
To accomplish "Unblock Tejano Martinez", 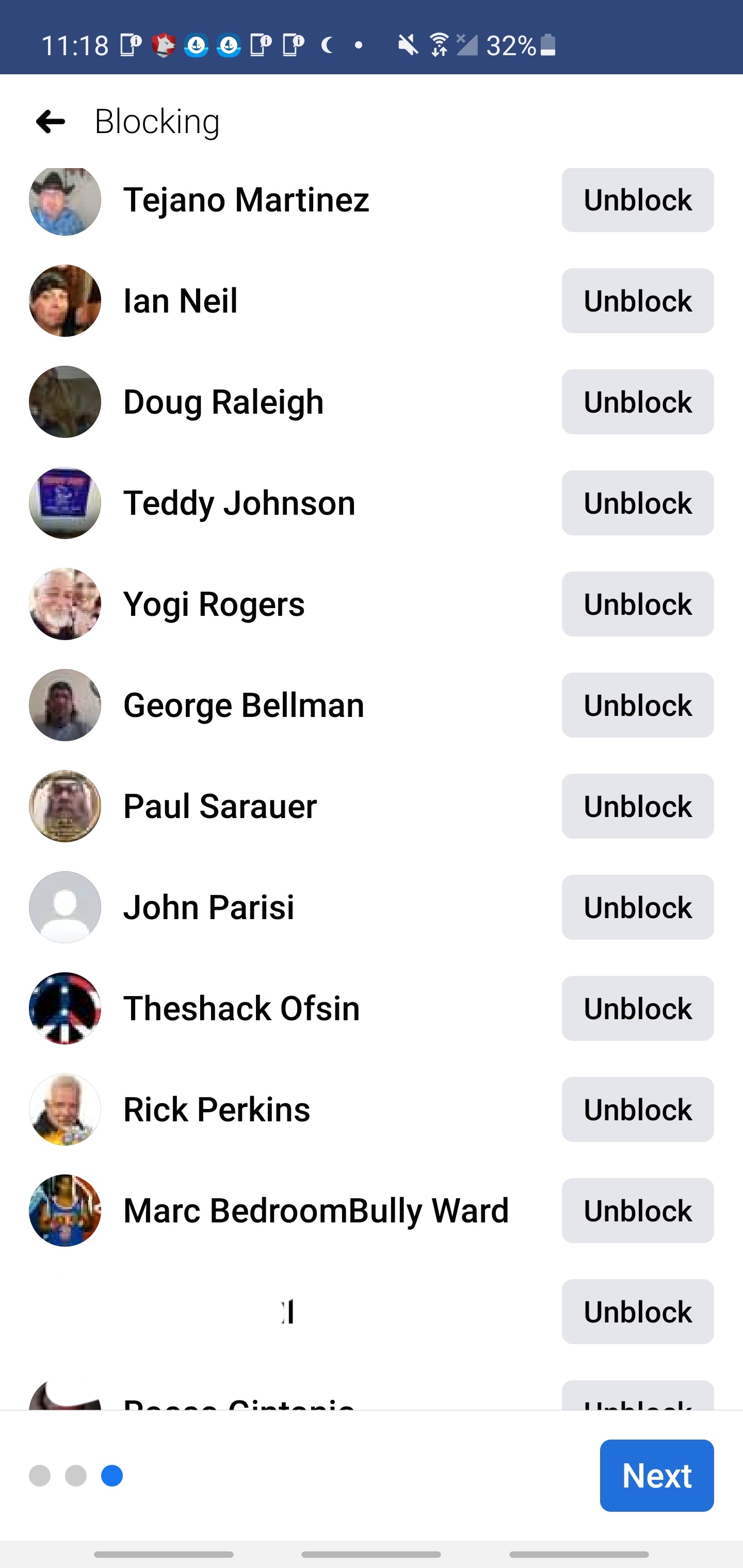I will (637, 200).
